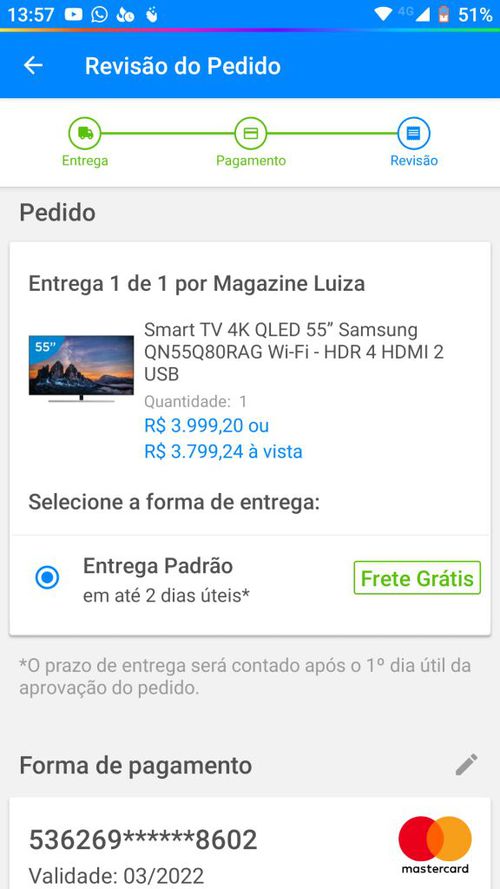Choose Entrega Padrão delivery option

tap(47, 578)
